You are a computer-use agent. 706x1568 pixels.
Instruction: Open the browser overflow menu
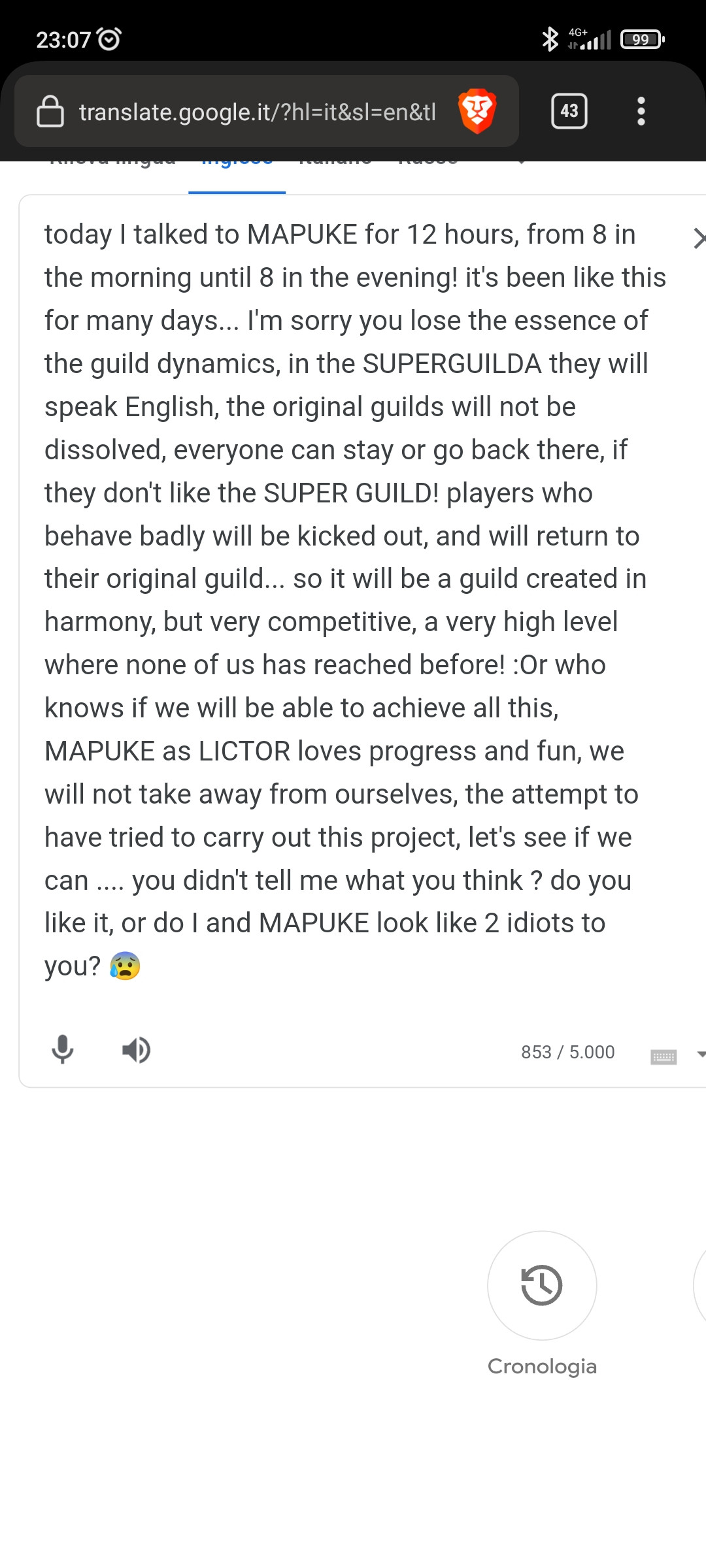click(x=641, y=111)
